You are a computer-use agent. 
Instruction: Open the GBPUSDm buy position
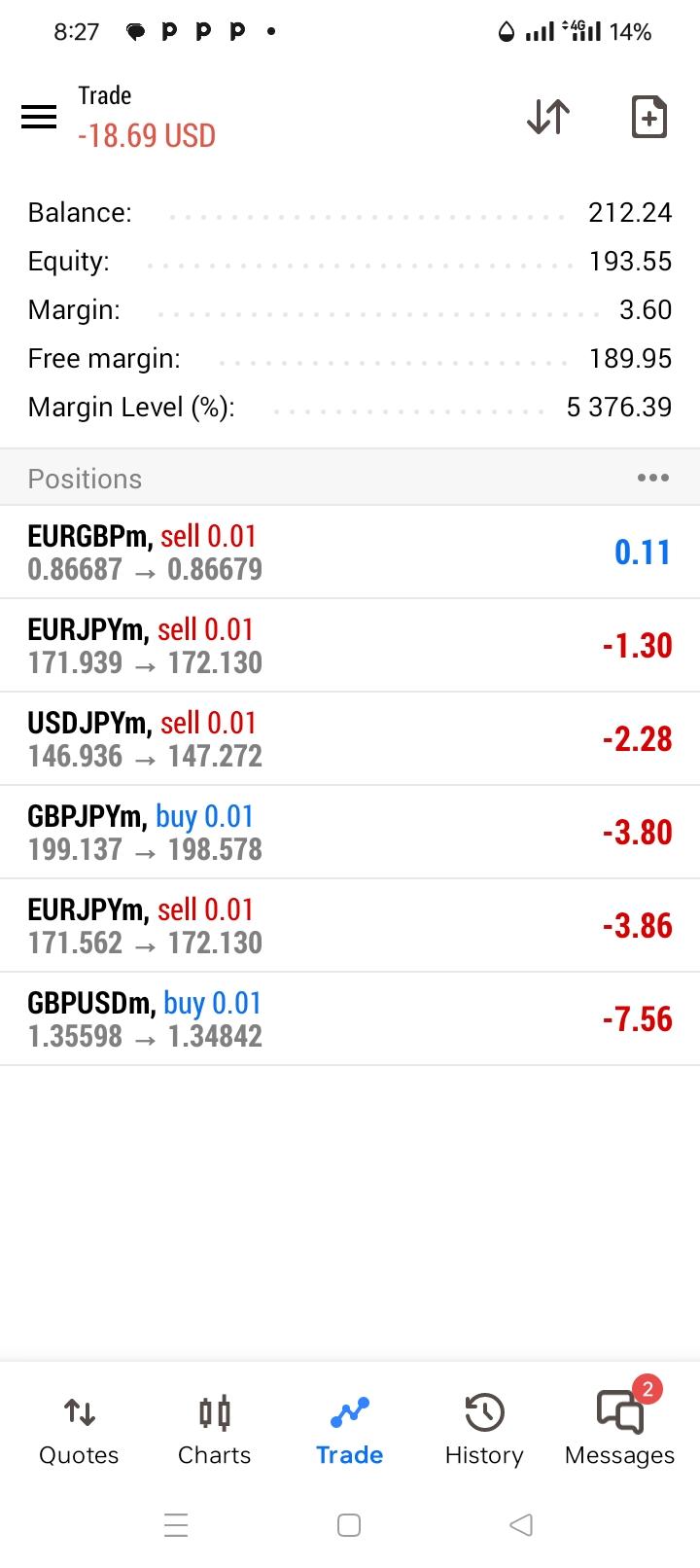tap(350, 1018)
